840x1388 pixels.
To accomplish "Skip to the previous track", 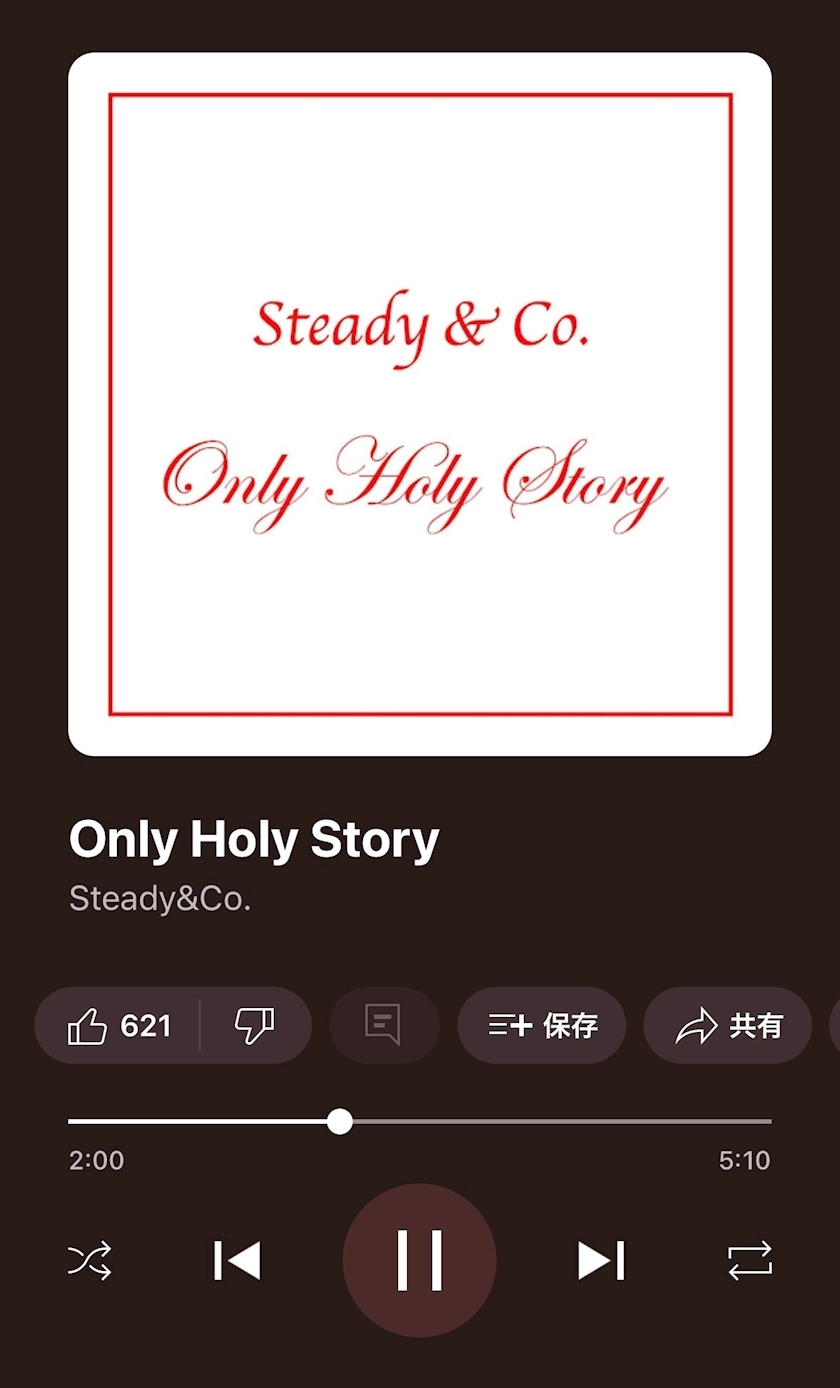I will tap(238, 1261).
